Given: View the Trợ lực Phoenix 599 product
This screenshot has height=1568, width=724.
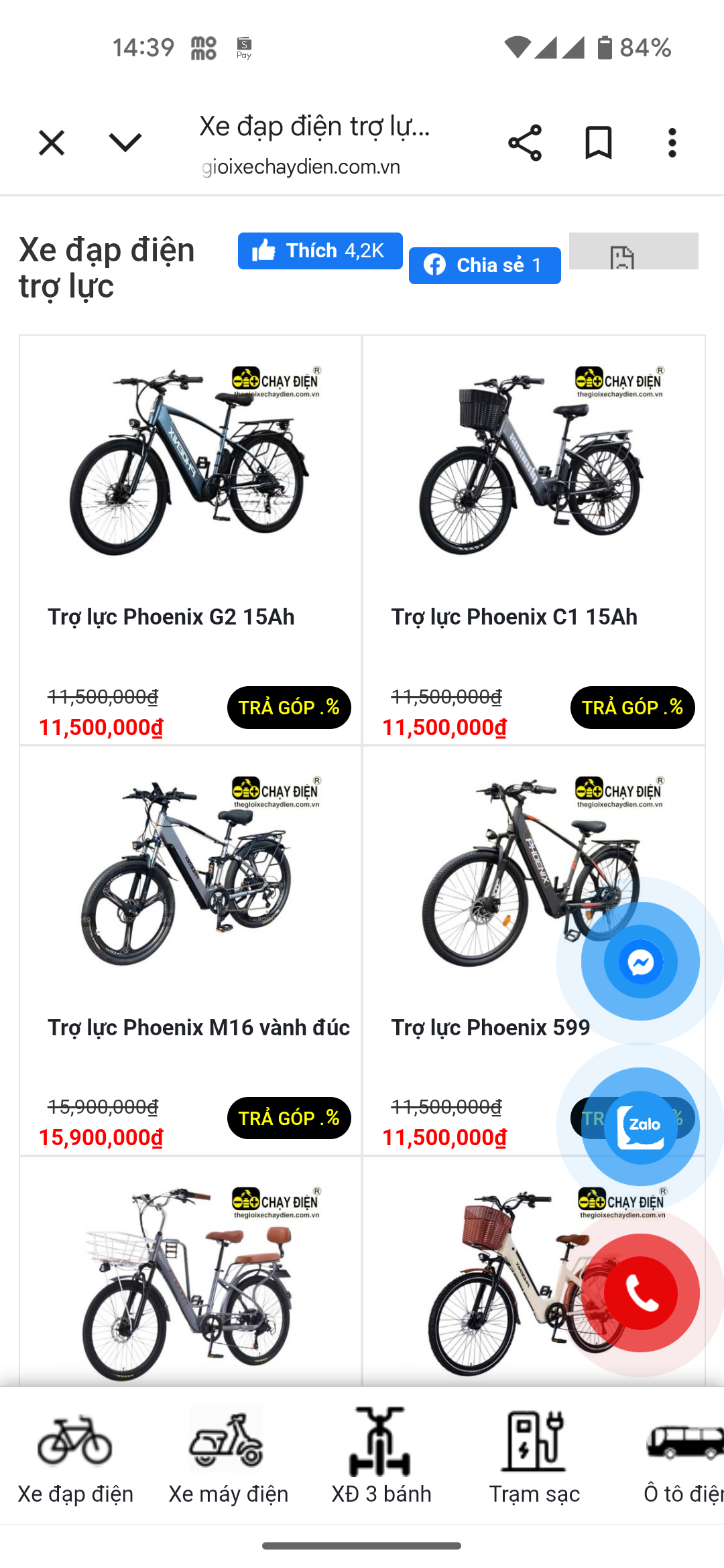Looking at the screenshot, I should click(491, 1027).
